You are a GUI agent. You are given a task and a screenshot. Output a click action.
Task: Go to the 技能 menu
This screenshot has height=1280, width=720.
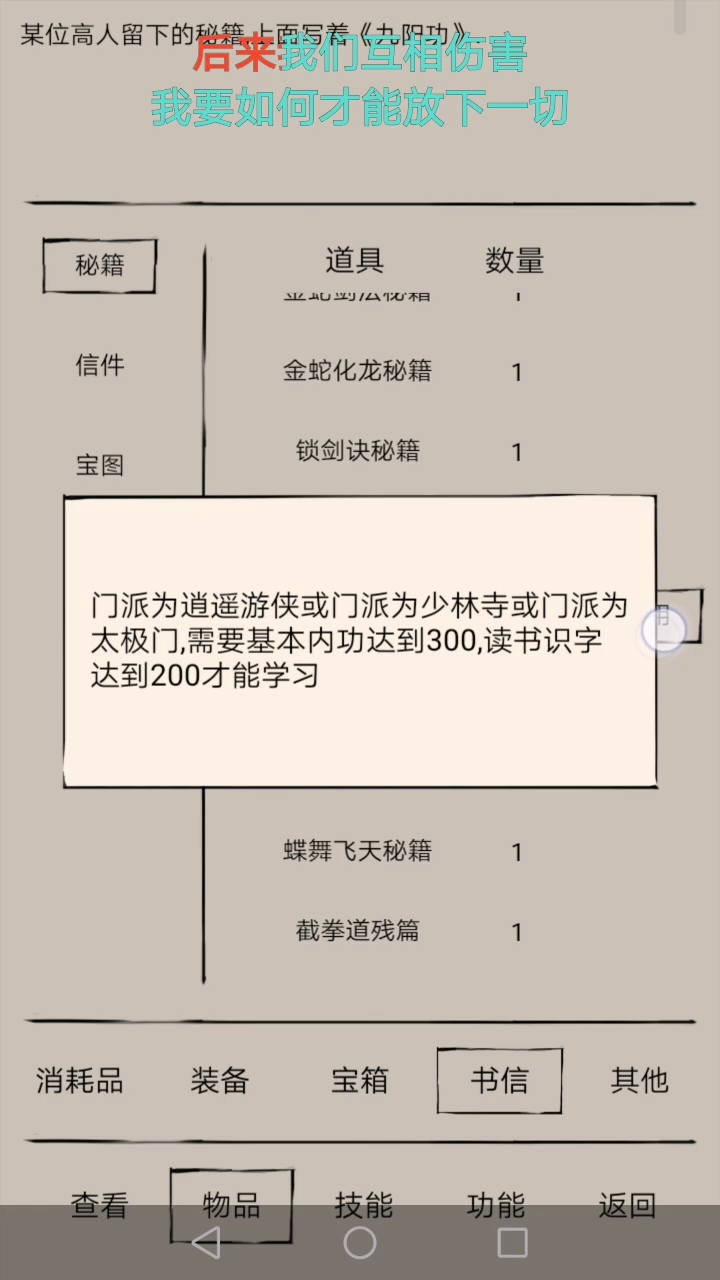pos(363,1205)
